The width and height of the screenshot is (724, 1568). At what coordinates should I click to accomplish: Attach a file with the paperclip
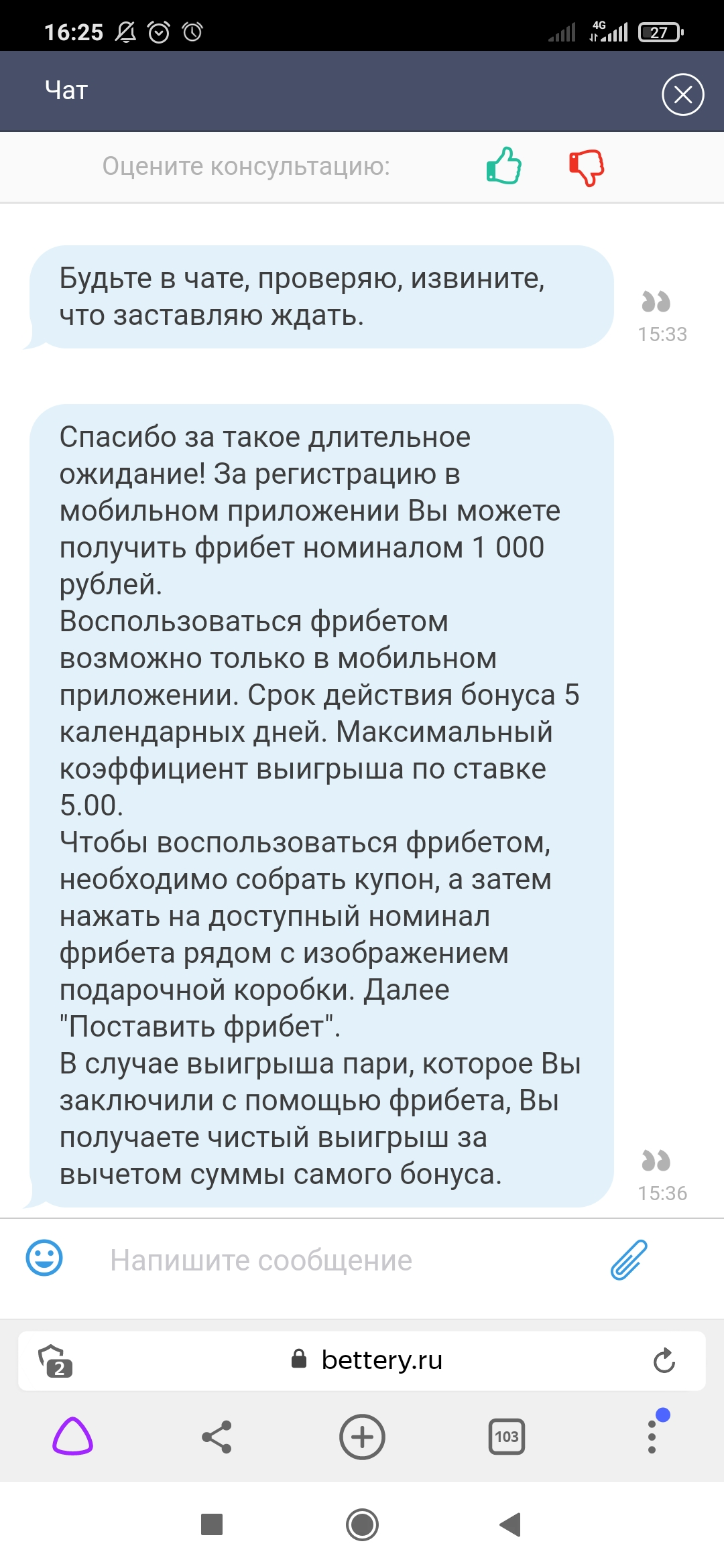[x=629, y=1260]
